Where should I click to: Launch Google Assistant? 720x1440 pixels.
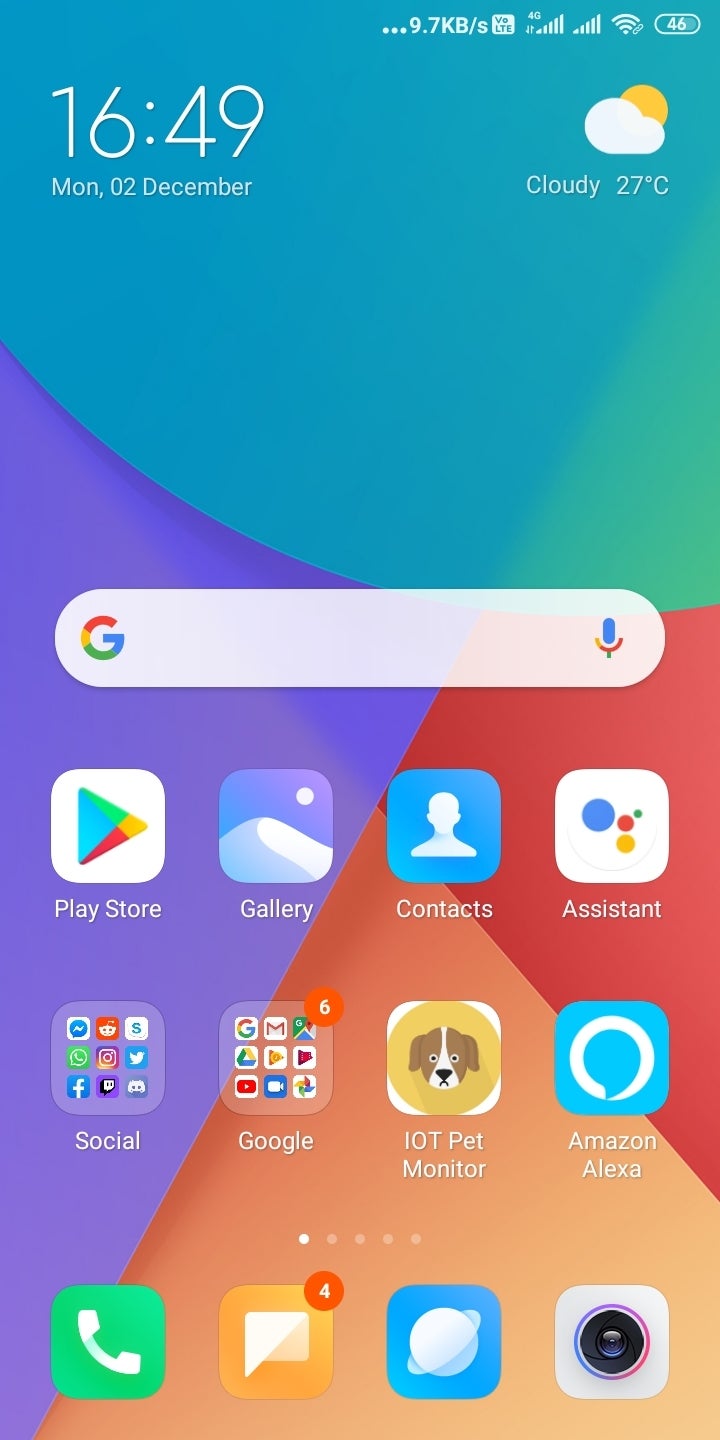tap(612, 826)
